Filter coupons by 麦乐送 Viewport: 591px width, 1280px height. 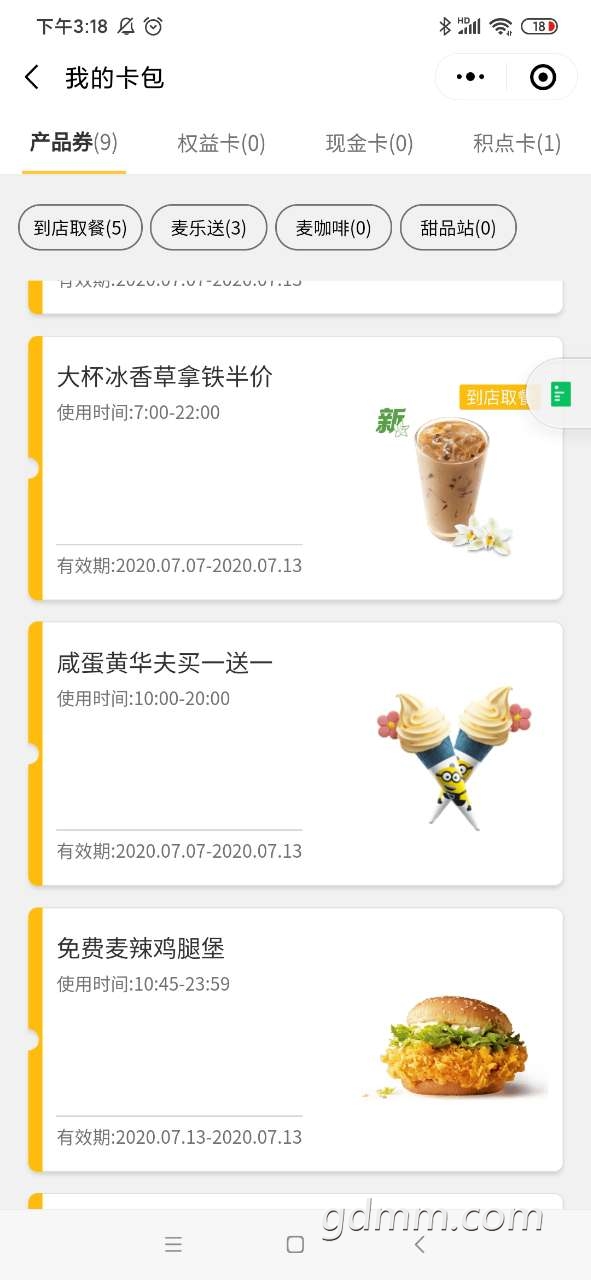tap(208, 227)
